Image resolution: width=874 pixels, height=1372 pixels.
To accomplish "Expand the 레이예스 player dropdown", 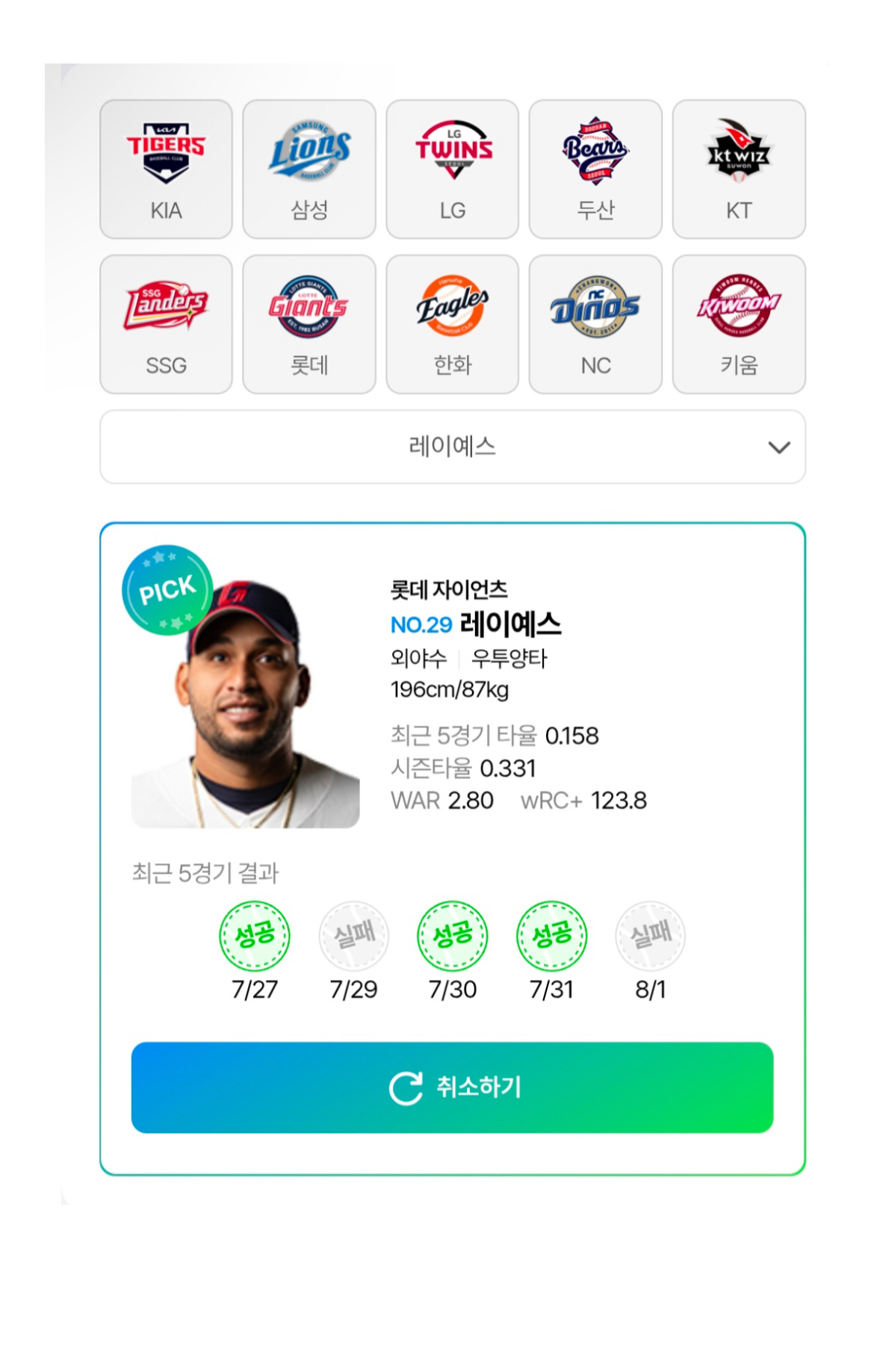I will tap(452, 447).
